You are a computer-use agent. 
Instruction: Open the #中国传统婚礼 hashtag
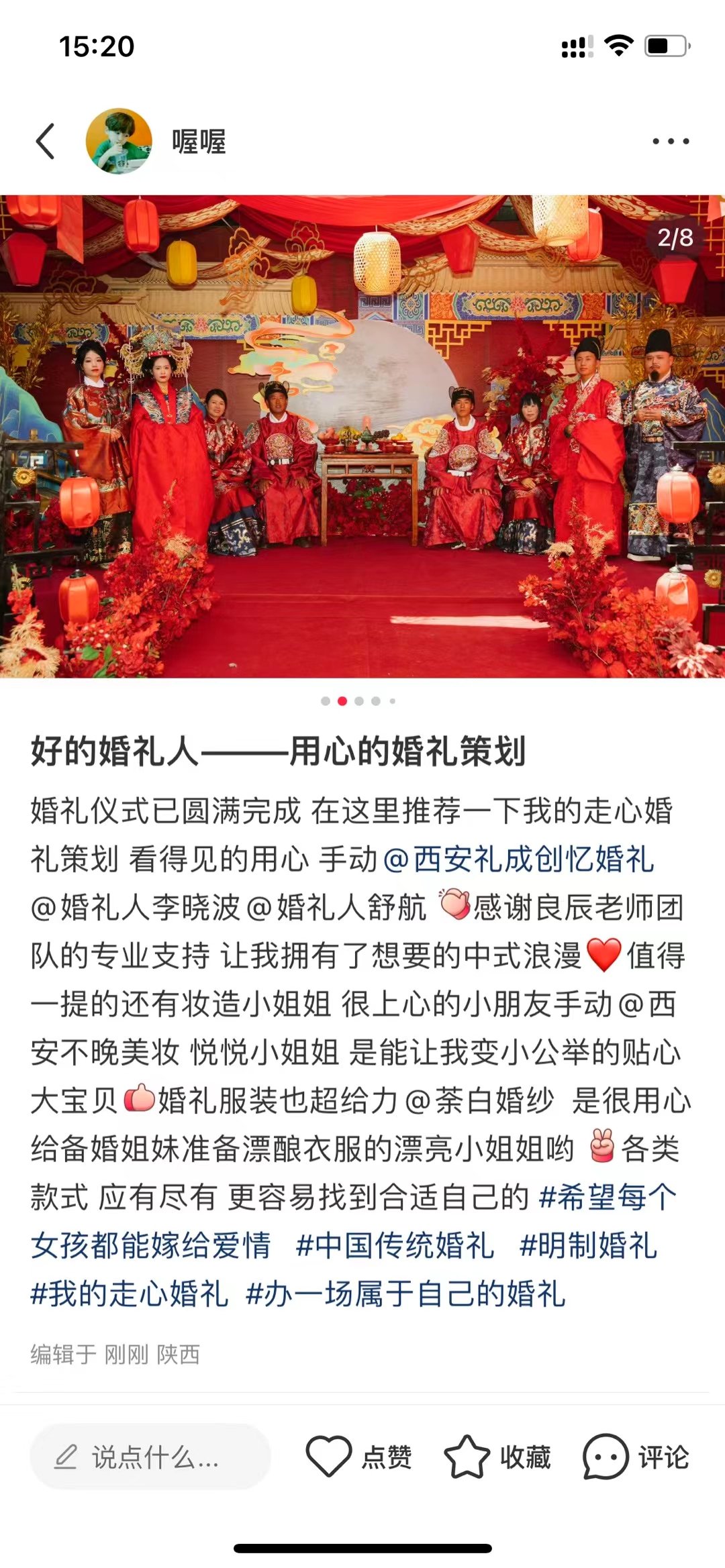pos(395,1245)
